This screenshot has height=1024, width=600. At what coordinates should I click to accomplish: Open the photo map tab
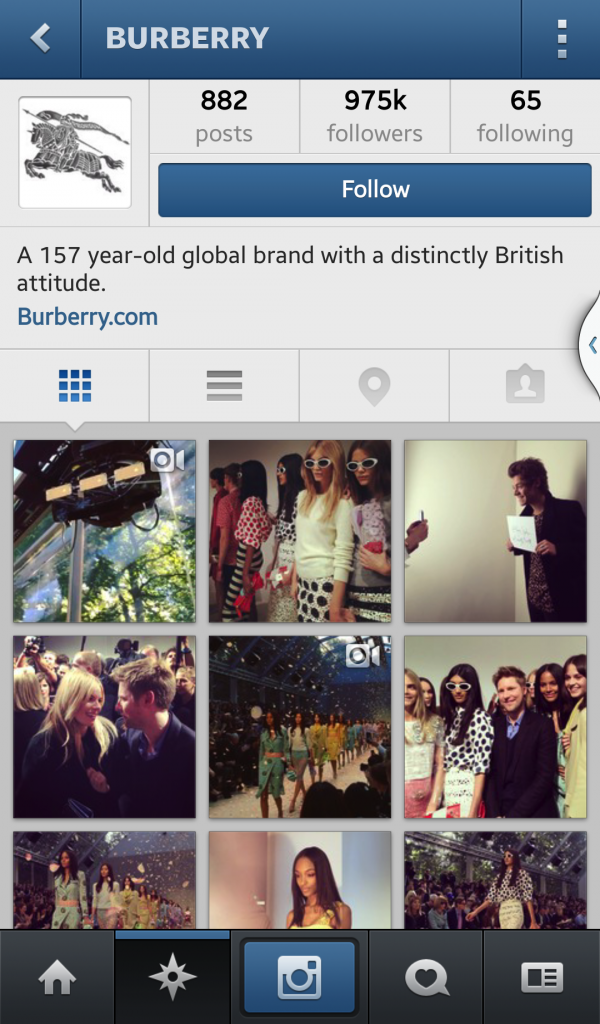pyautogui.click(x=374, y=385)
